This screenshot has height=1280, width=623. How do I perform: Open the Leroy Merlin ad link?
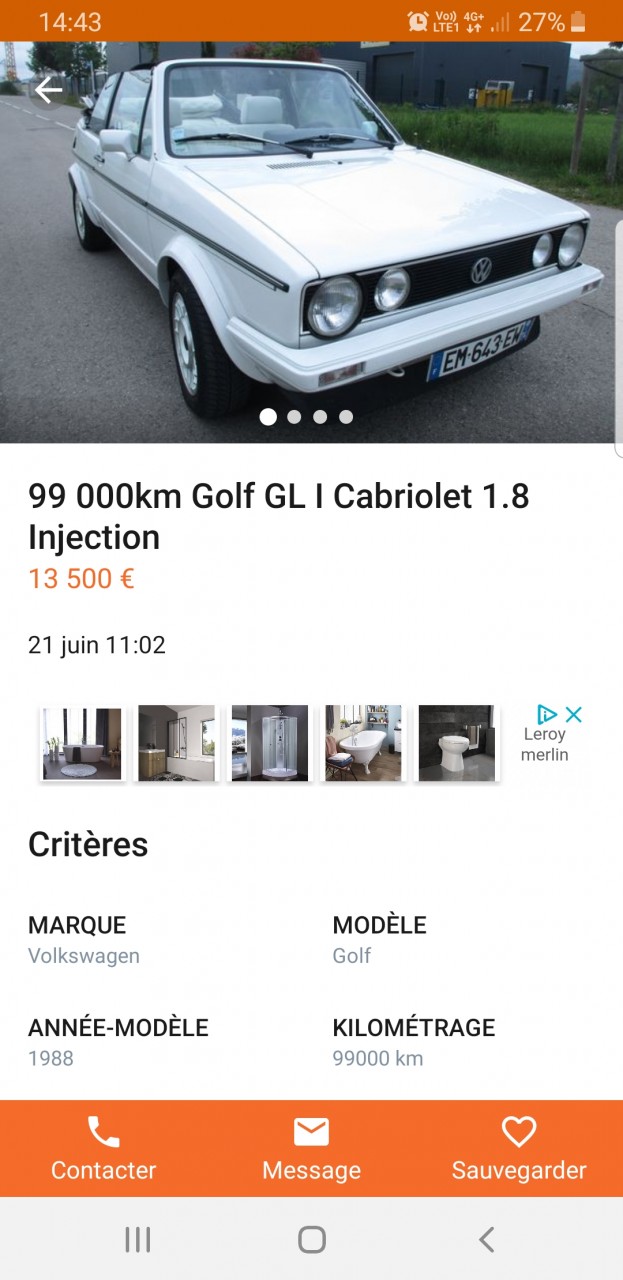tap(544, 744)
